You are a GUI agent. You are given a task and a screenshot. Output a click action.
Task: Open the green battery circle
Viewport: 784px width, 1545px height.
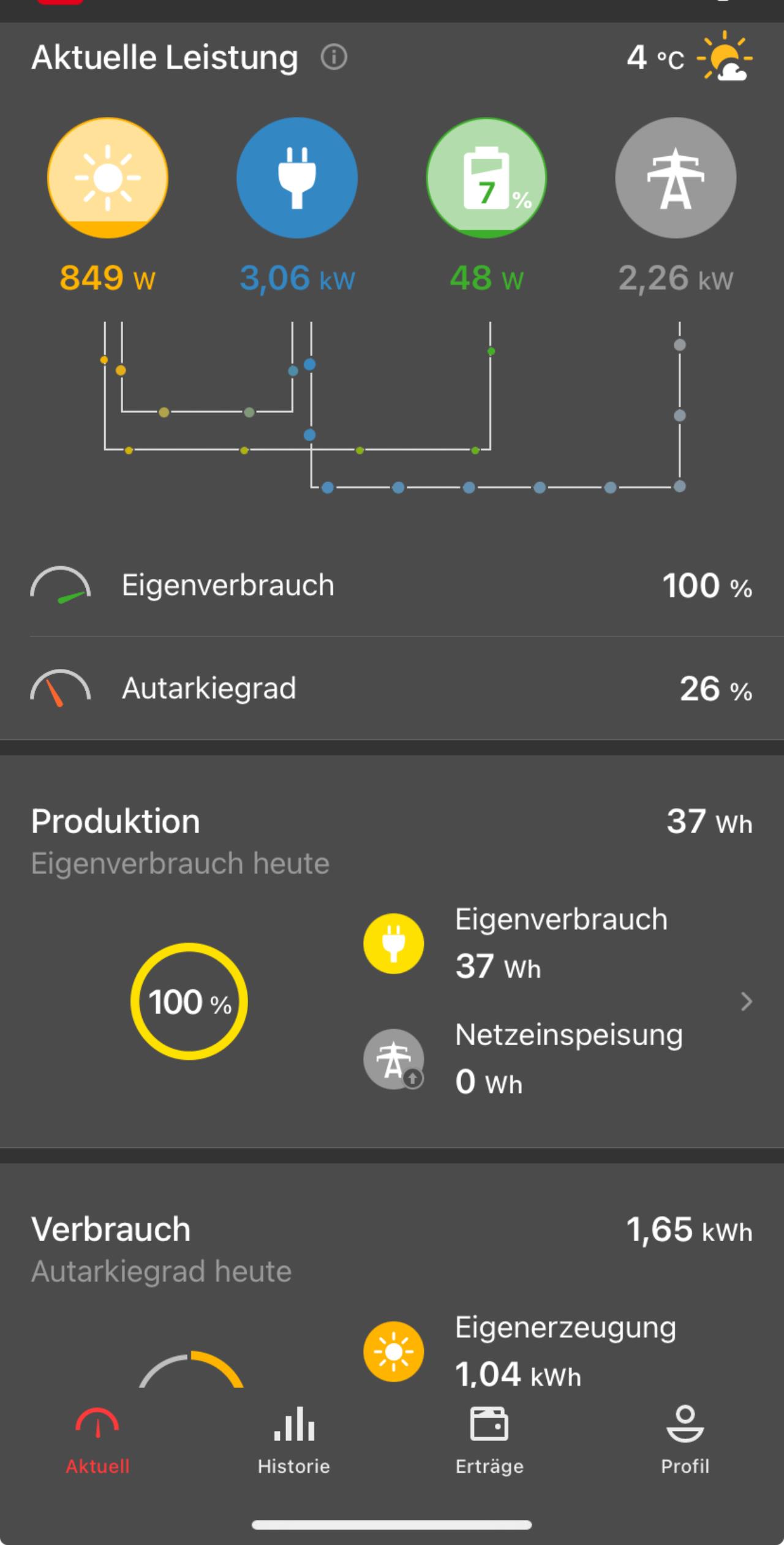[x=486, y=178]
